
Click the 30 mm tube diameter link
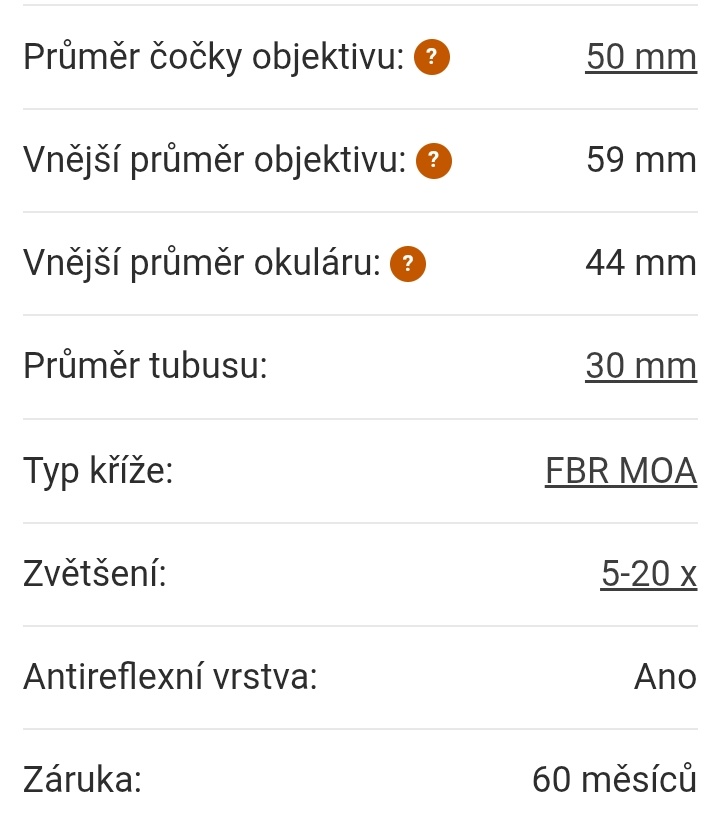641,366
